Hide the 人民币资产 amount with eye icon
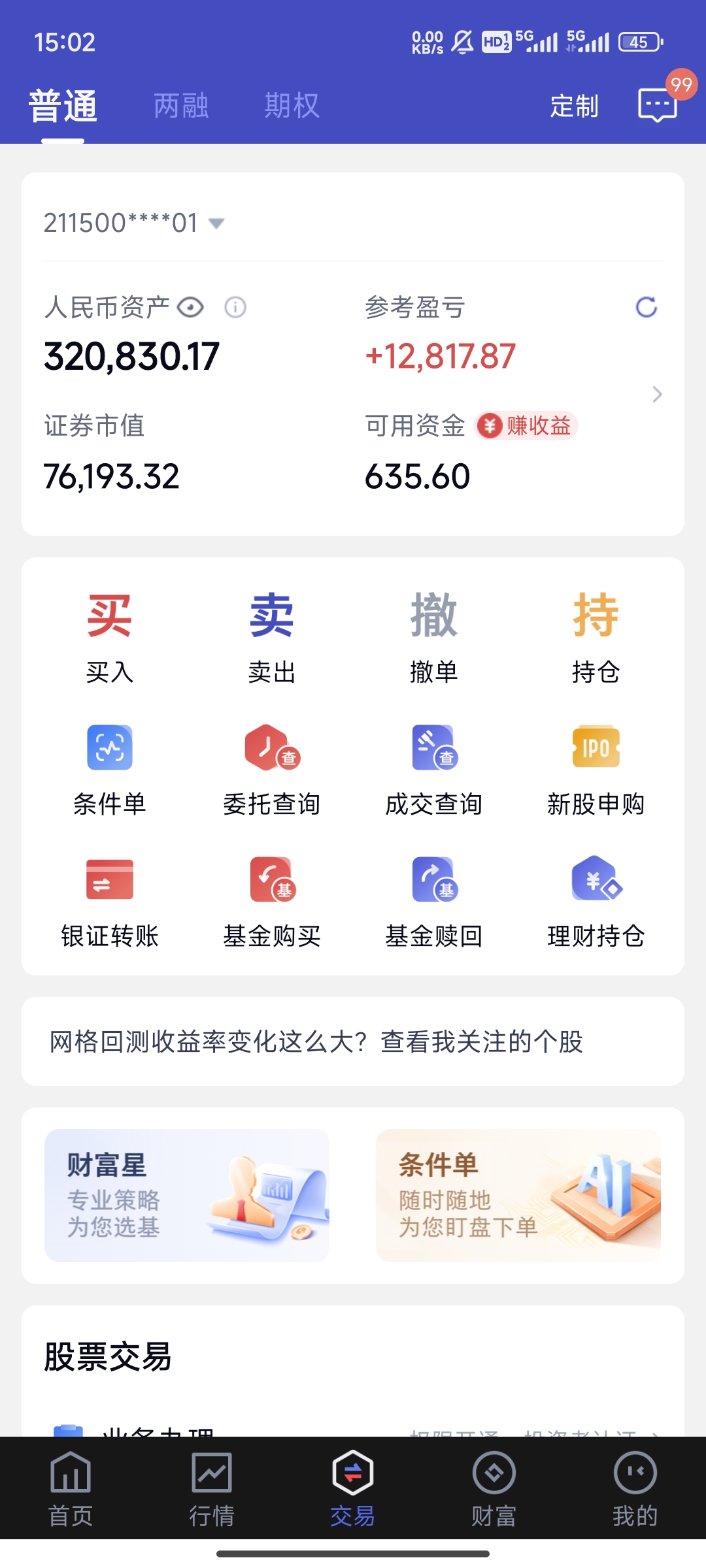706x1568 pixels. point(190,307)
